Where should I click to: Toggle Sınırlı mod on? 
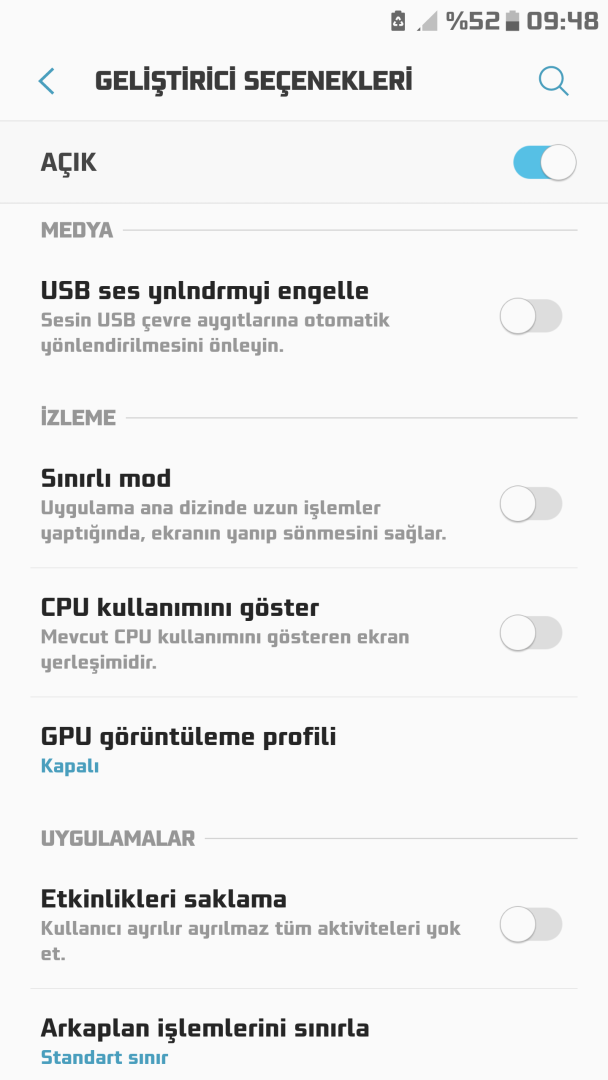point(530,504)
